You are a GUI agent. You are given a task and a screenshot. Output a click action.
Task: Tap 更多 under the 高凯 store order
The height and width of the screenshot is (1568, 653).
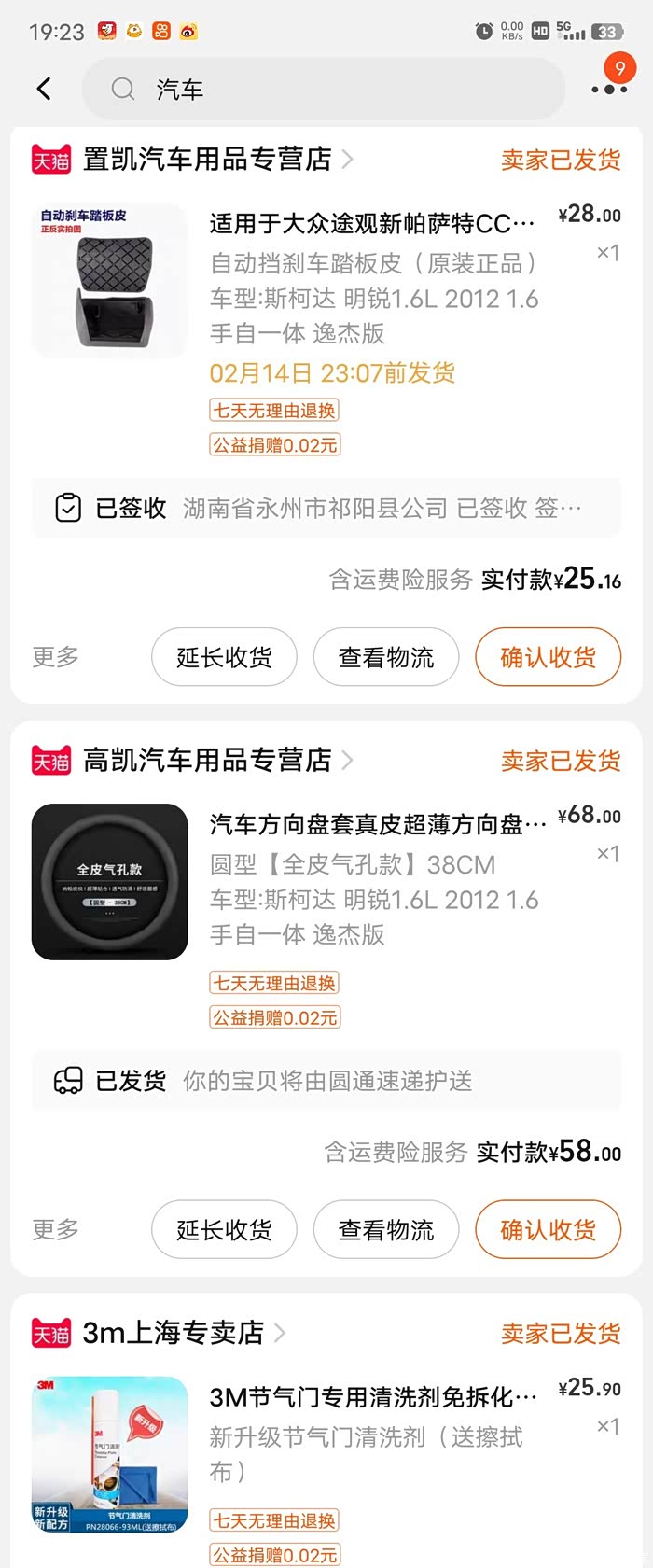tap(56, 1229)
